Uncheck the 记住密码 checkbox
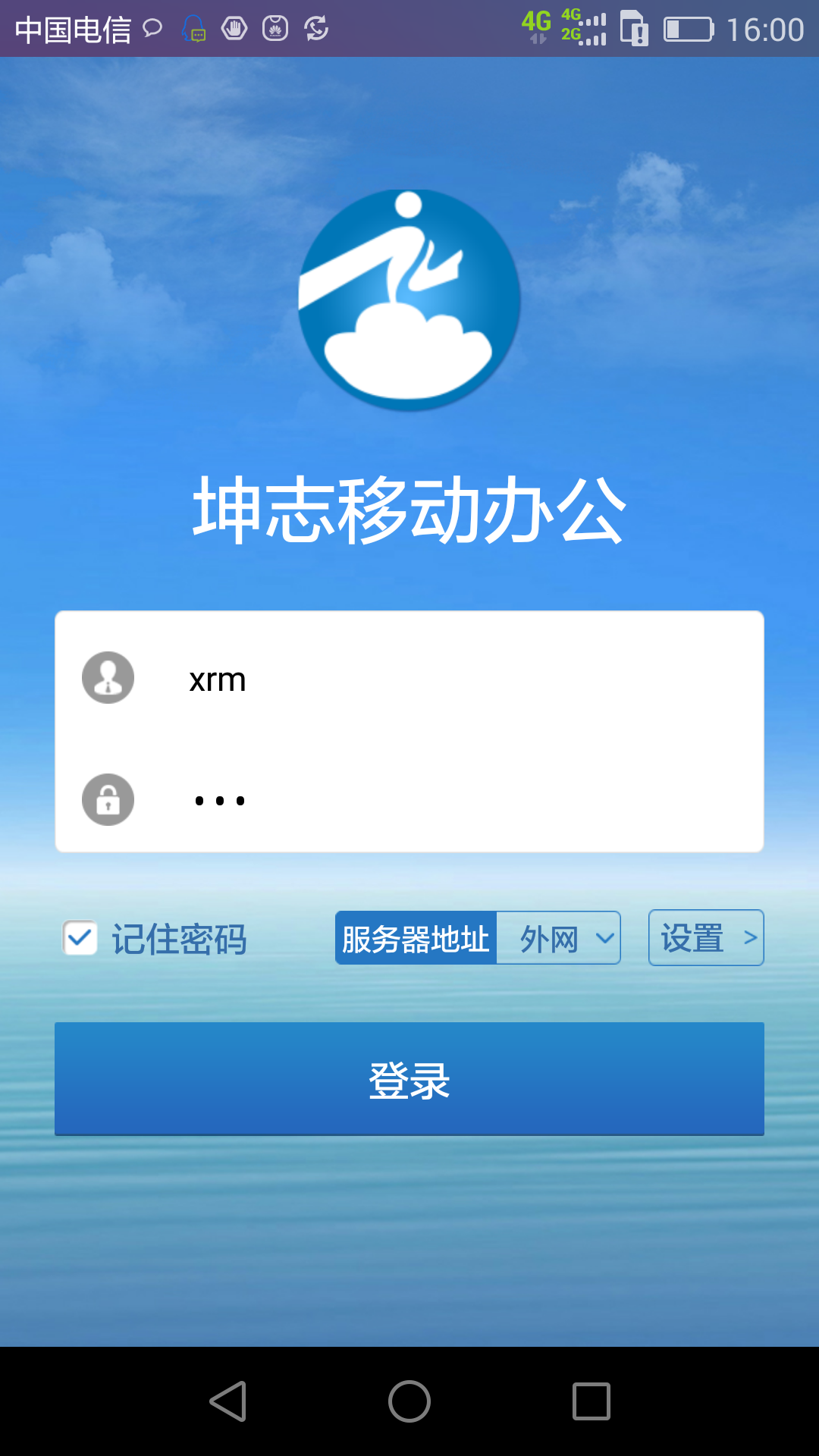The height and width of the screenshot is (1456, 819). pyautogui.click(x=80, y=939)
